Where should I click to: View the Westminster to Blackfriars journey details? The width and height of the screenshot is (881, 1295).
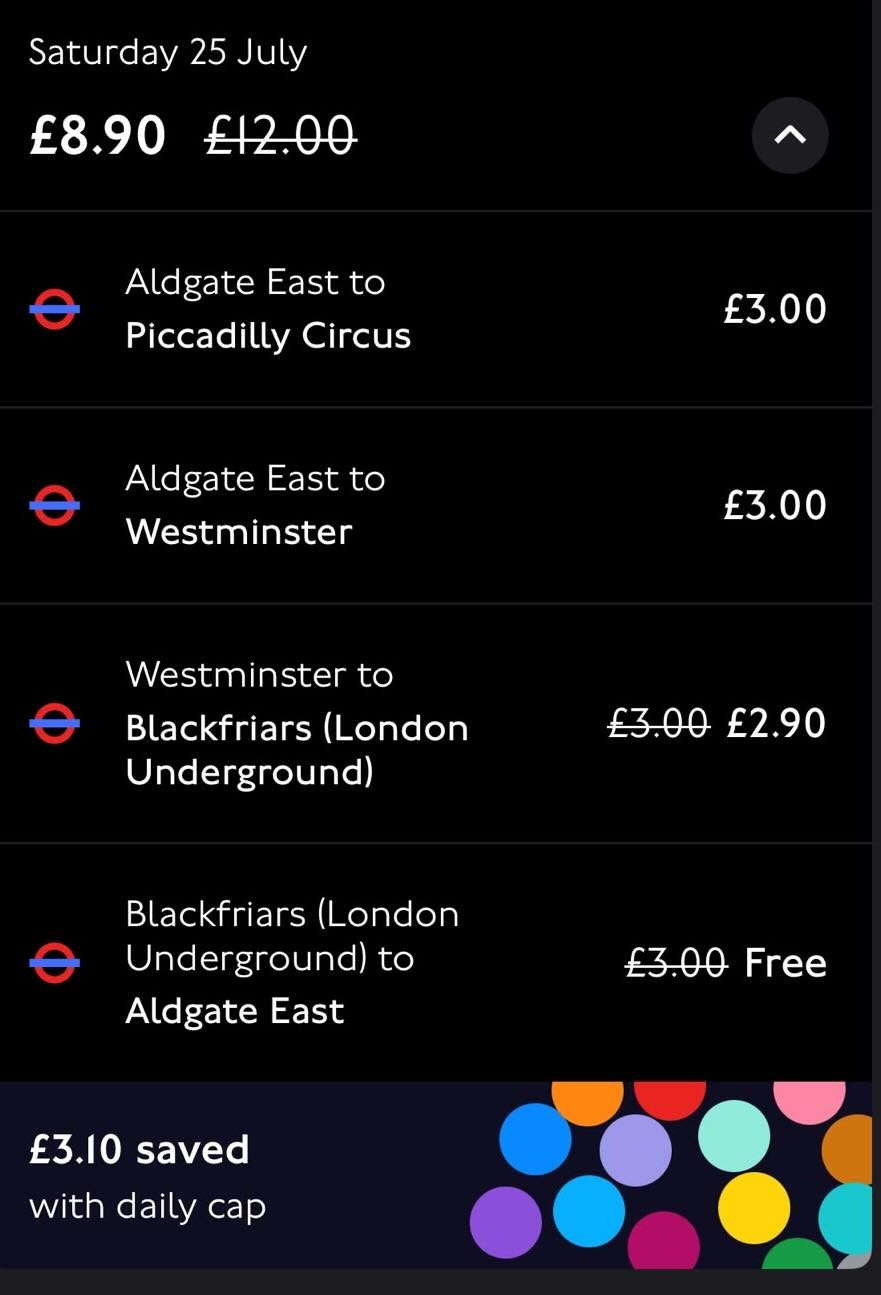(x=436, y=723)
